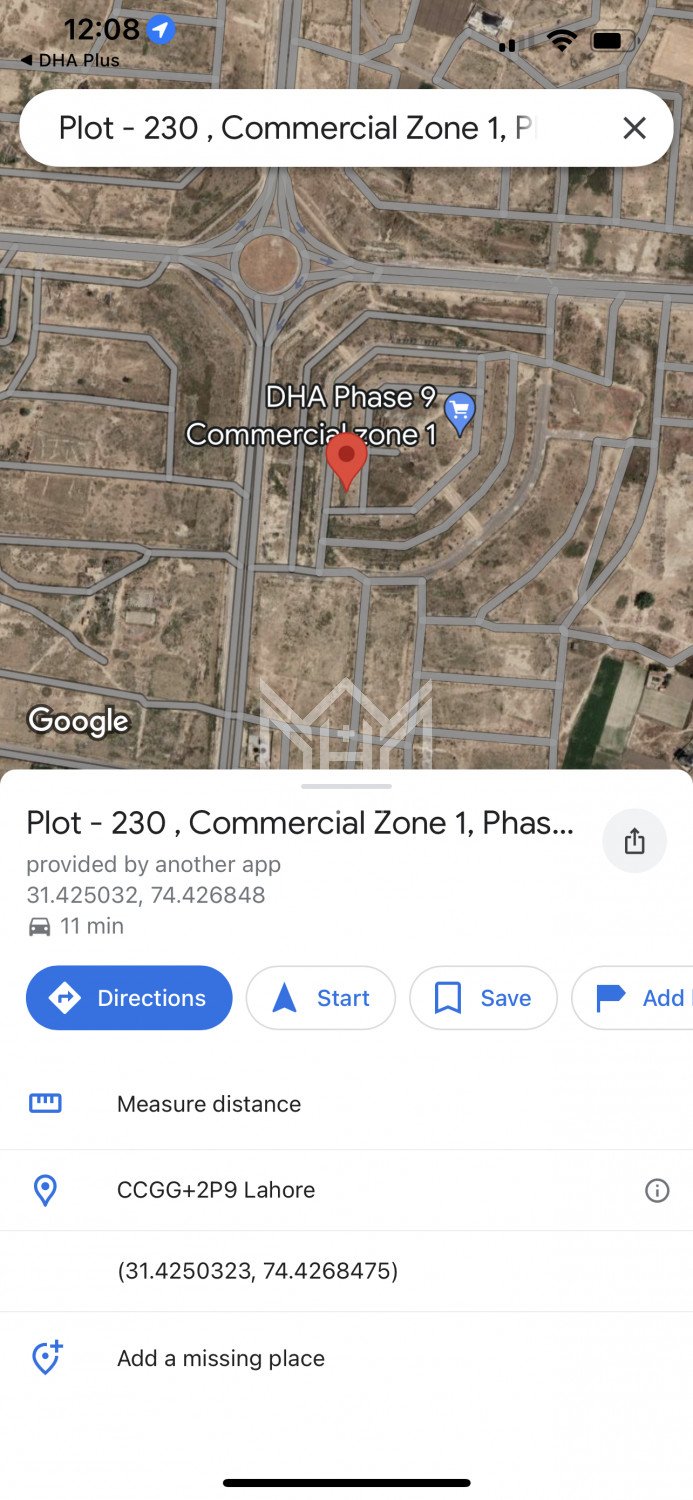This screenshot has height=1500, width=693.
Task: Open Measure distance
Action: click(209, 1104)
